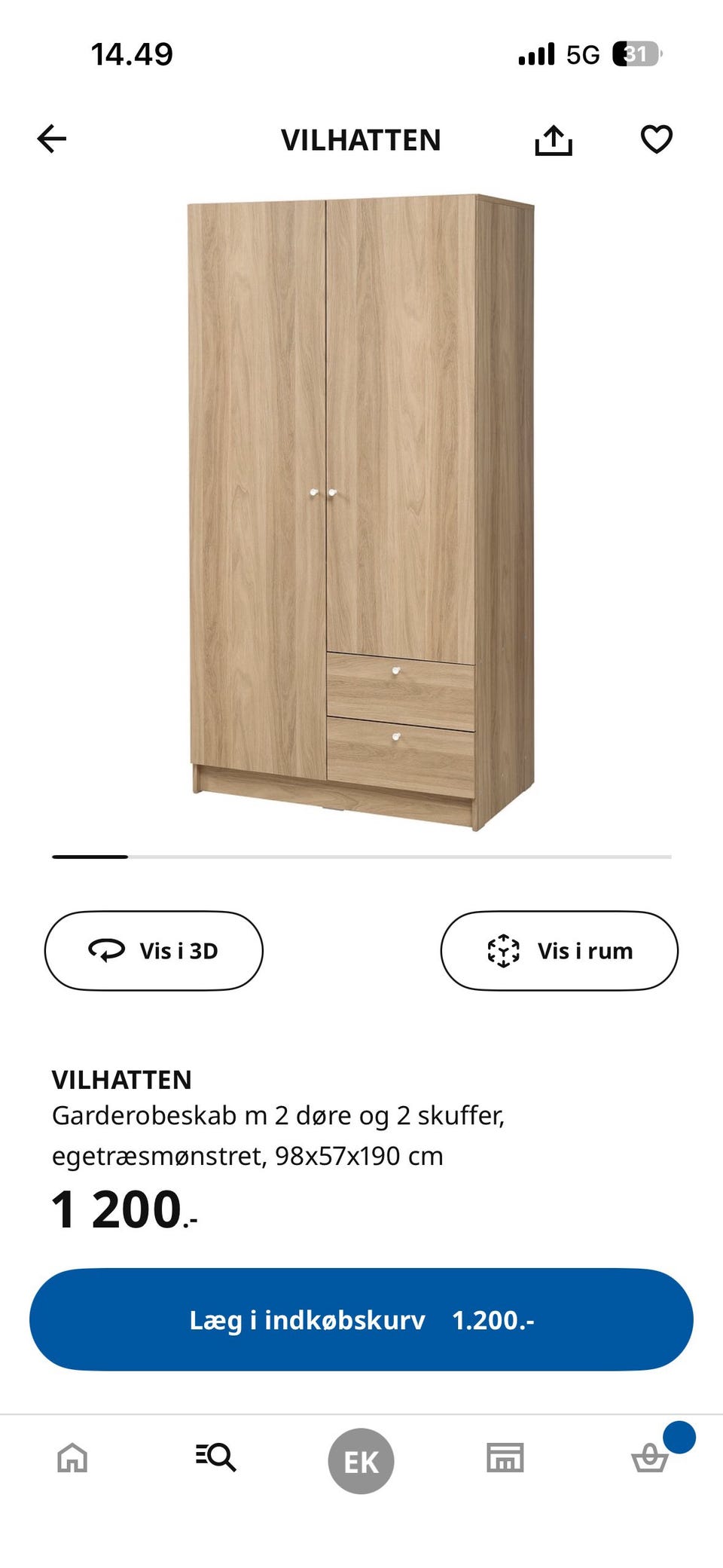
Task: Tap the back arrow to leave product page
Action: point(50,139)
